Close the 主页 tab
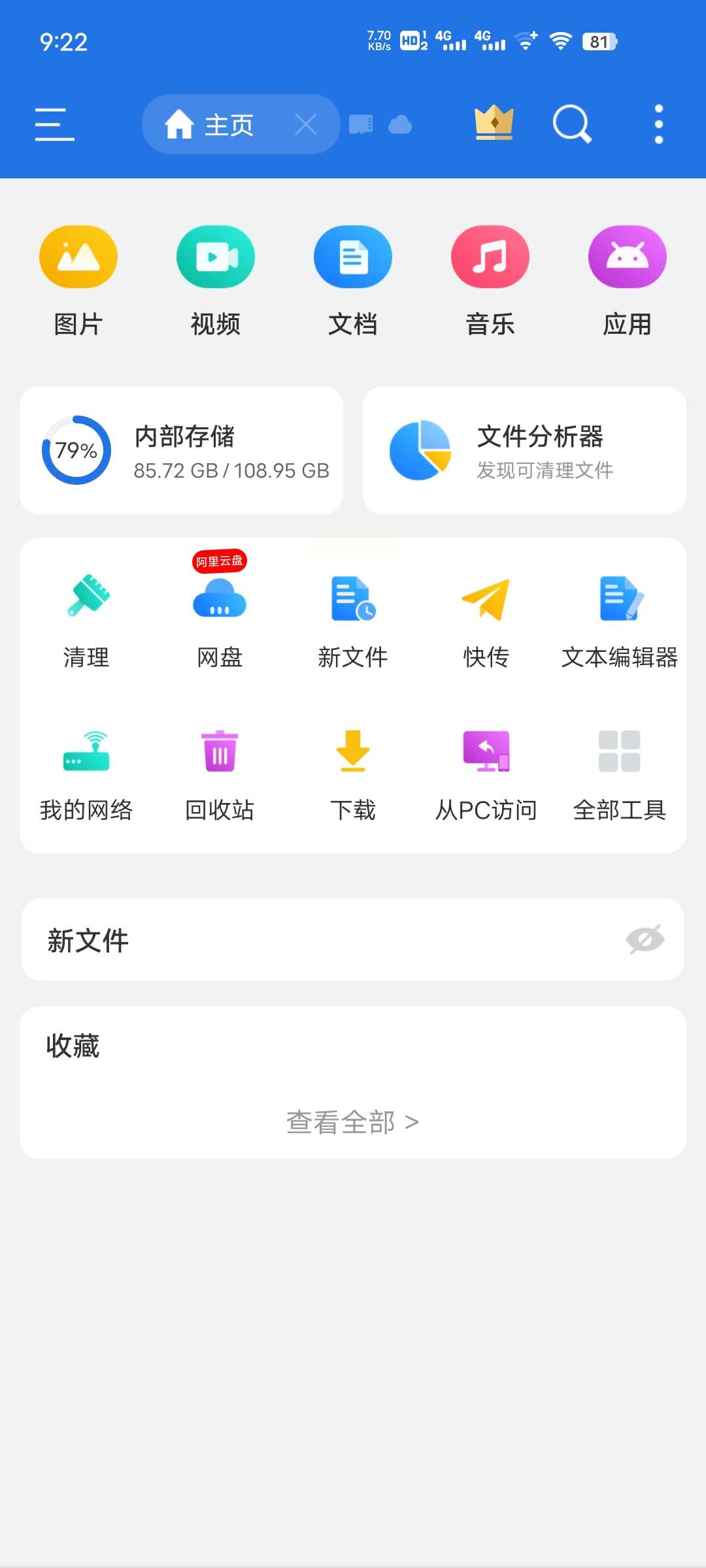 (305, 124)
